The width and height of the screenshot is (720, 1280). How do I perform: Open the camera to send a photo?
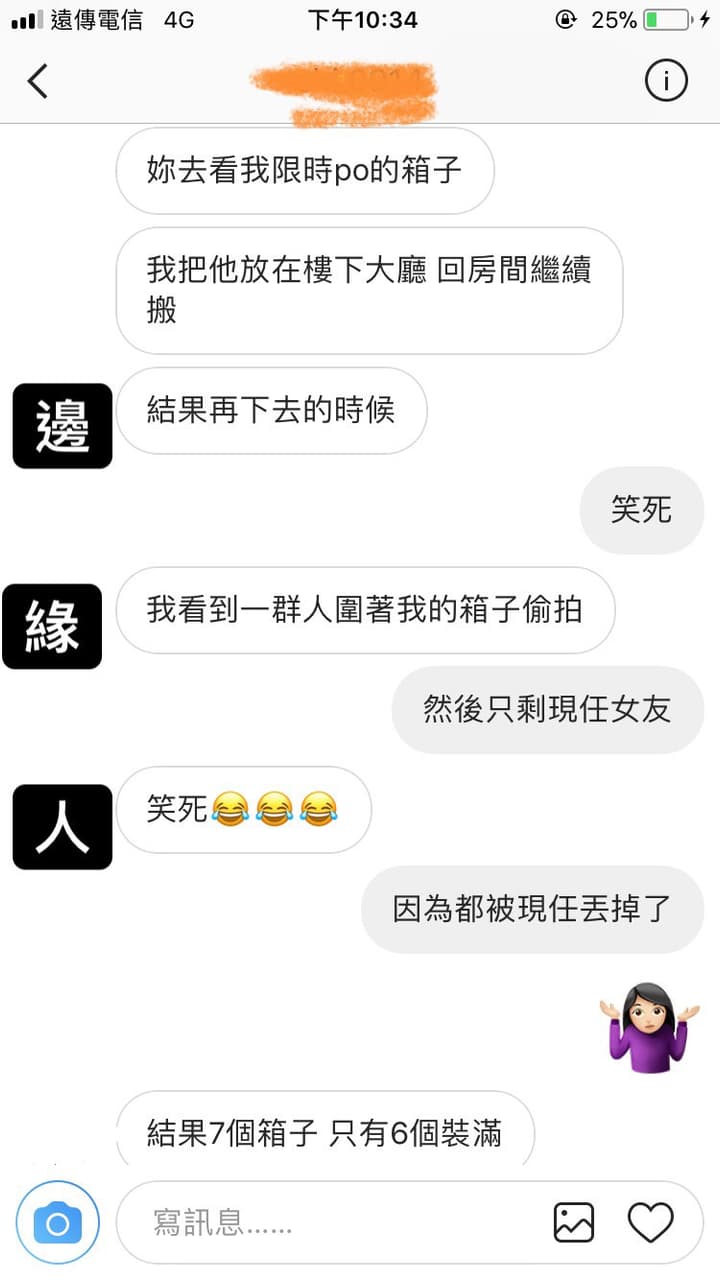click(57, 1222)
